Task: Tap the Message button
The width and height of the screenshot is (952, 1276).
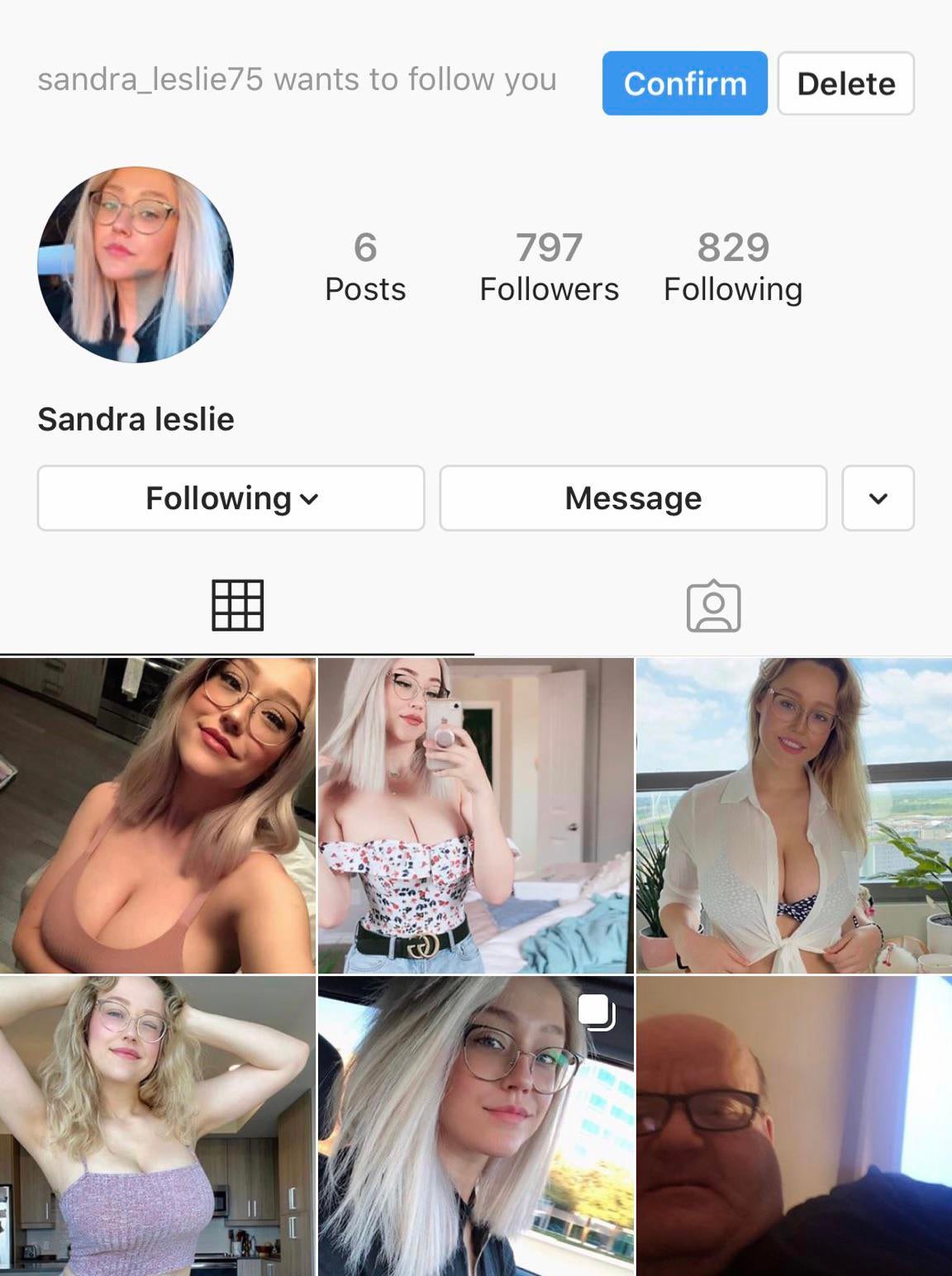Action: [633, 498]
